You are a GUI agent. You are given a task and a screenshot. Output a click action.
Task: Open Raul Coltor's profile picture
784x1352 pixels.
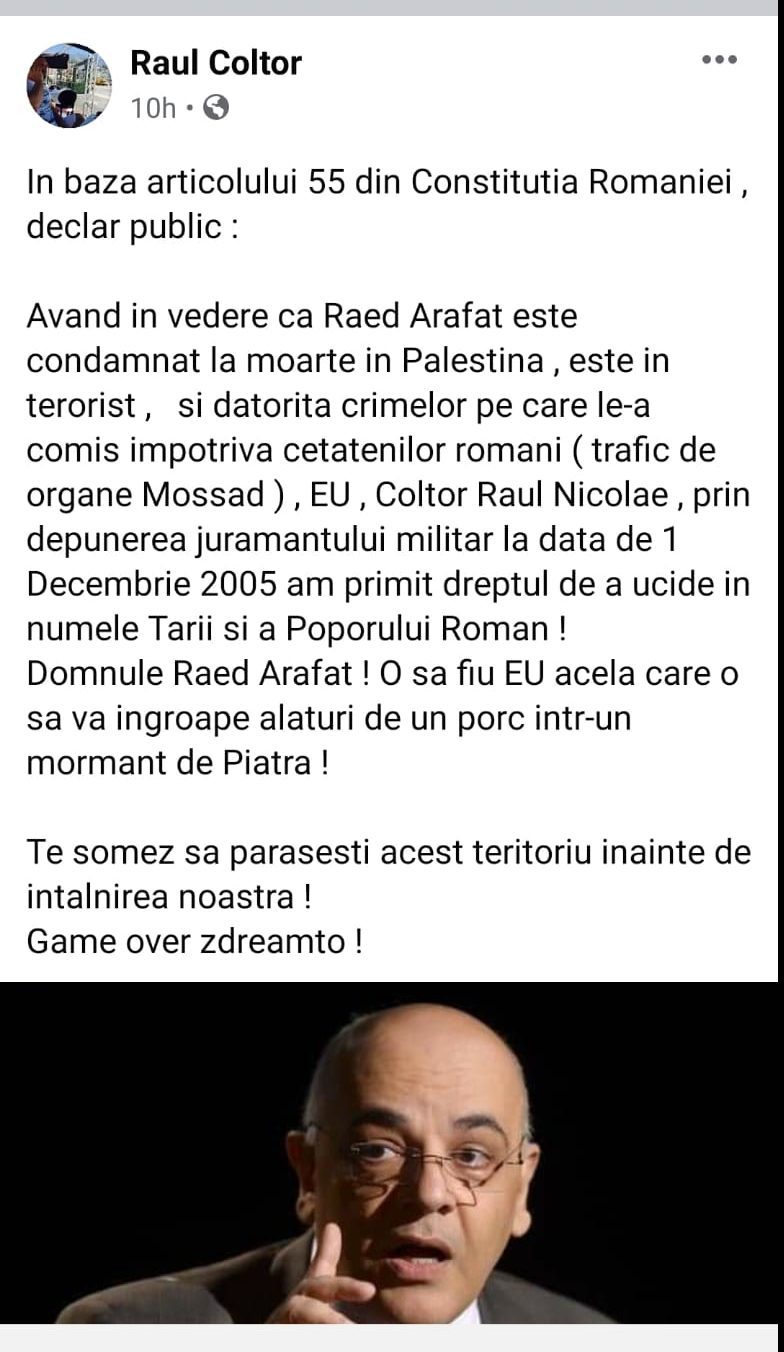tap(69, 85)
